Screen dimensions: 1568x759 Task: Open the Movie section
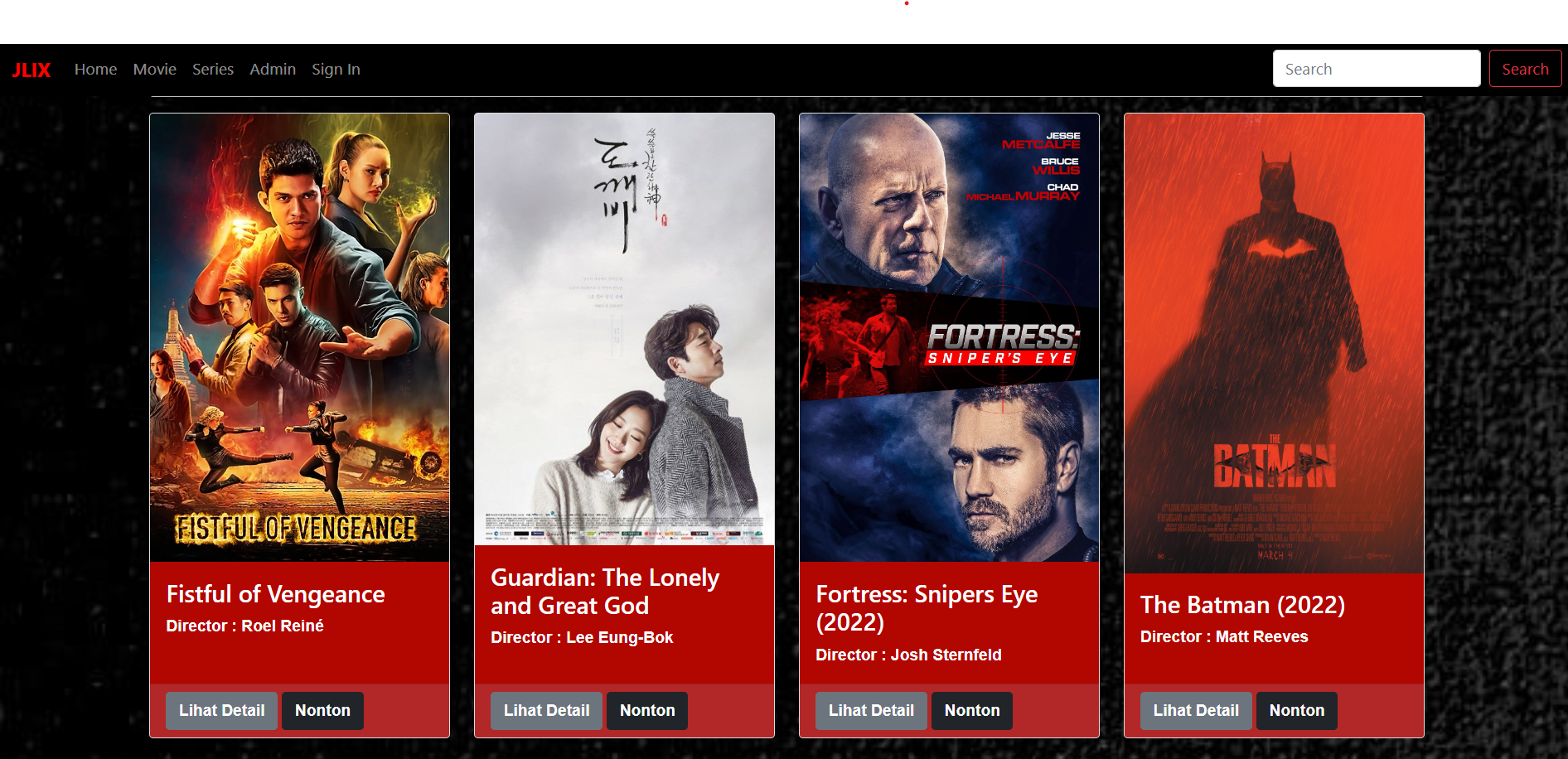coord(154,70)
